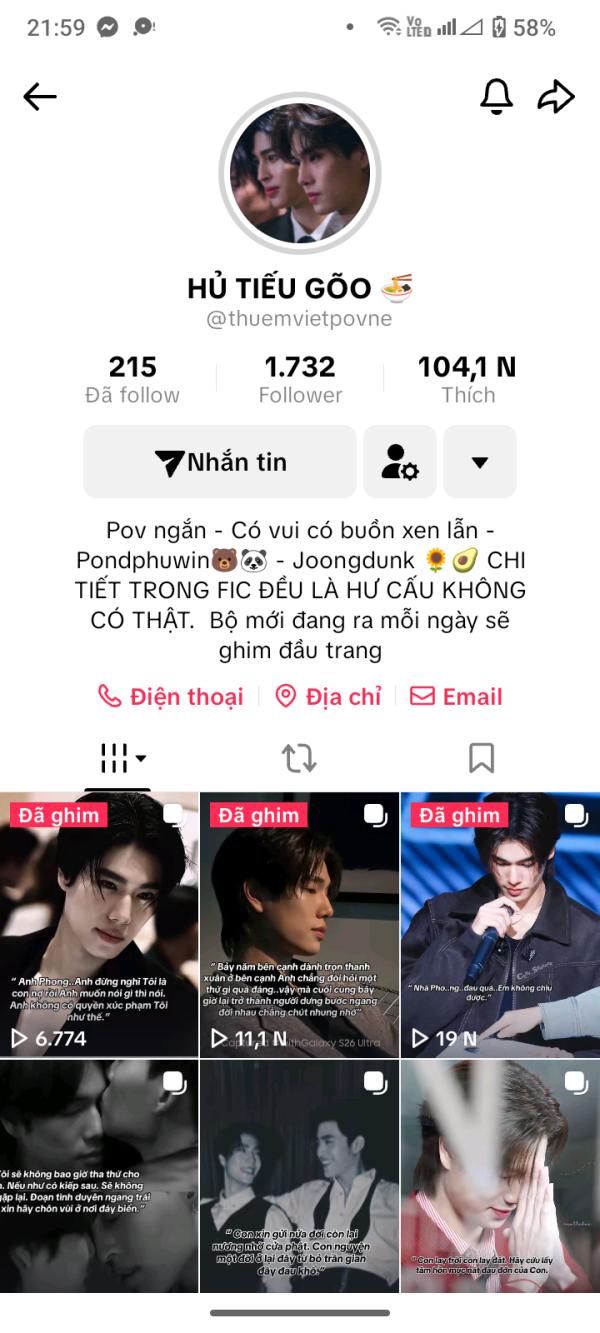Open pinned video with 11,1 N views
The width and height of the screenshot is (600, 1333).
coord(299,925)
